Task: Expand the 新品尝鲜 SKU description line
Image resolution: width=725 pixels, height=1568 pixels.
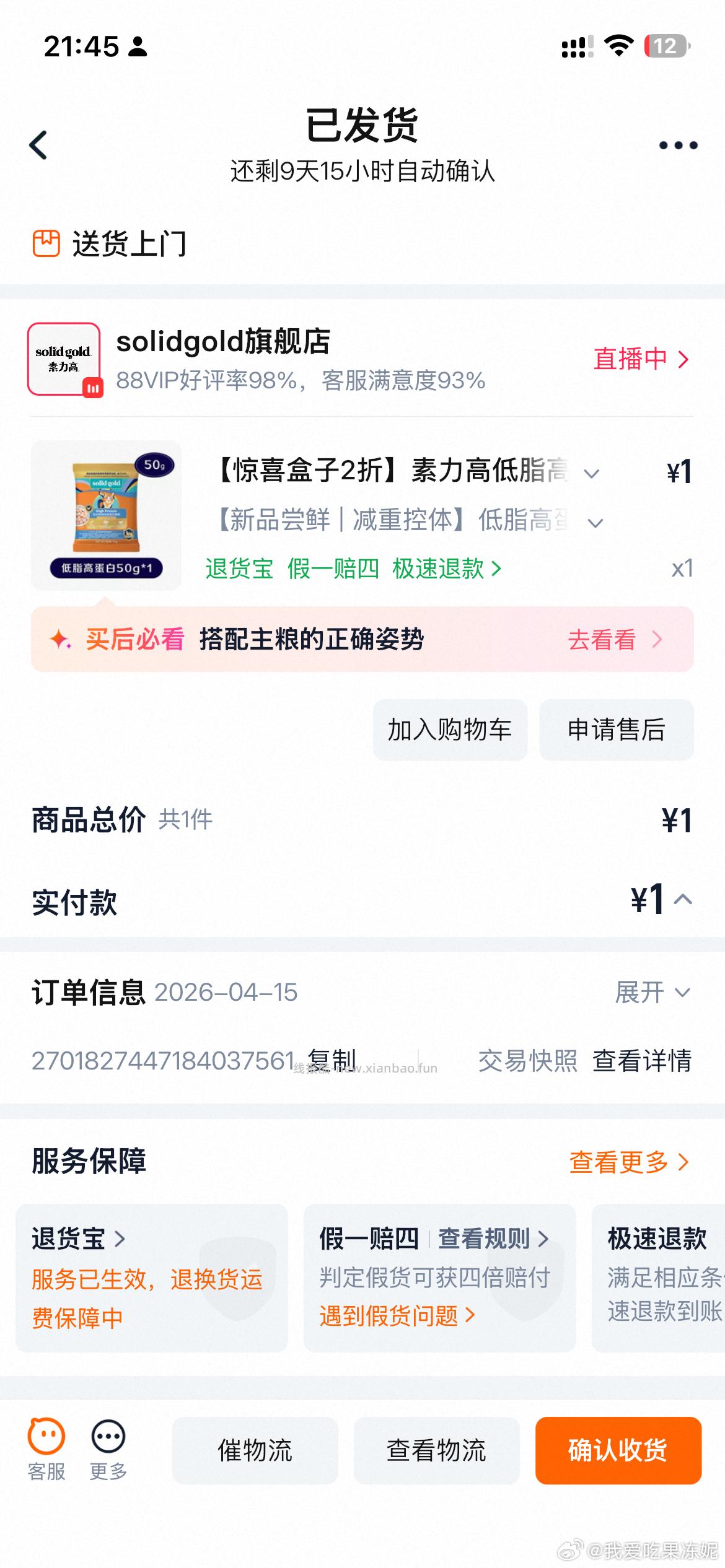Action: click(x=596, y=522)
